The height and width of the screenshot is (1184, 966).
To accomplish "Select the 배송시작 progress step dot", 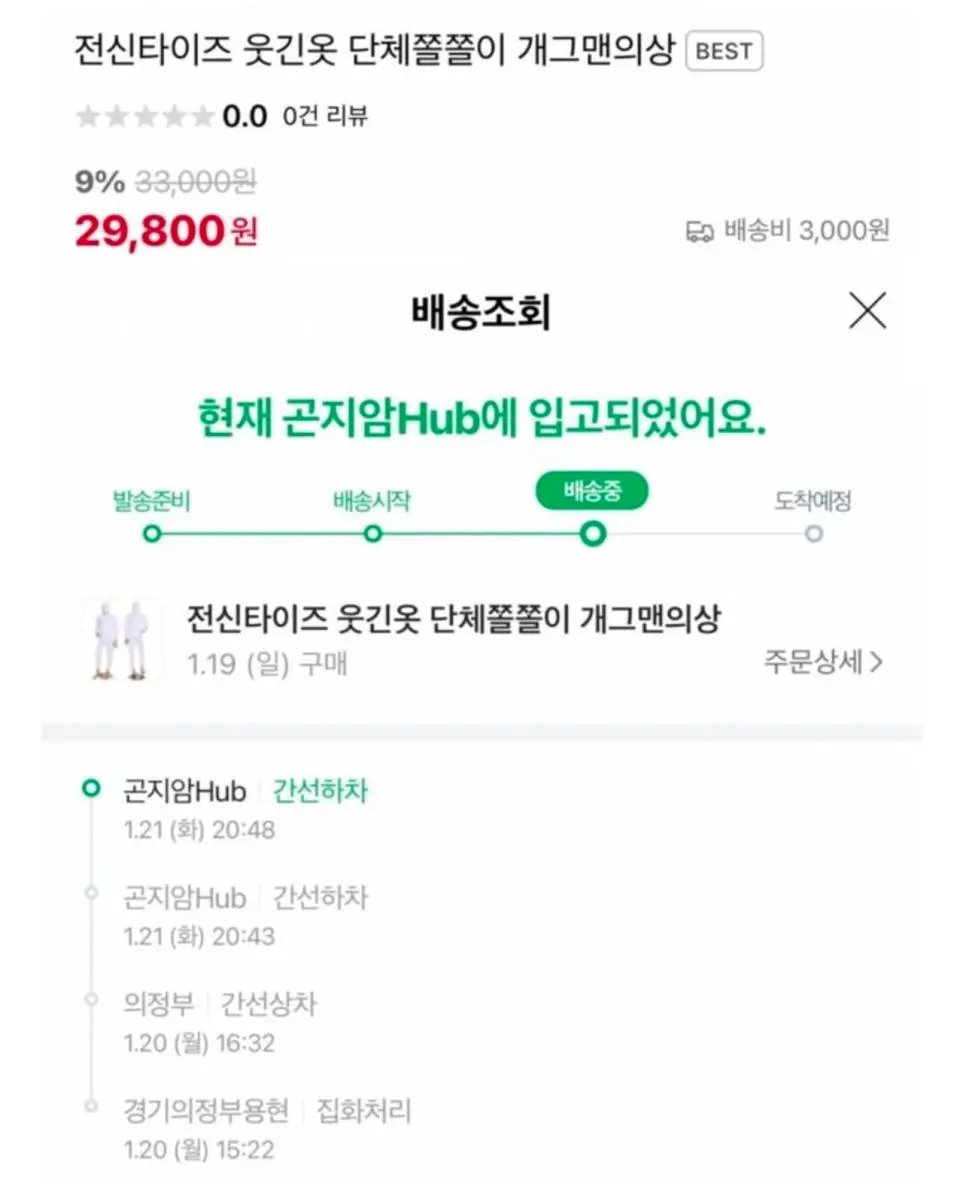I will (371, 535).
